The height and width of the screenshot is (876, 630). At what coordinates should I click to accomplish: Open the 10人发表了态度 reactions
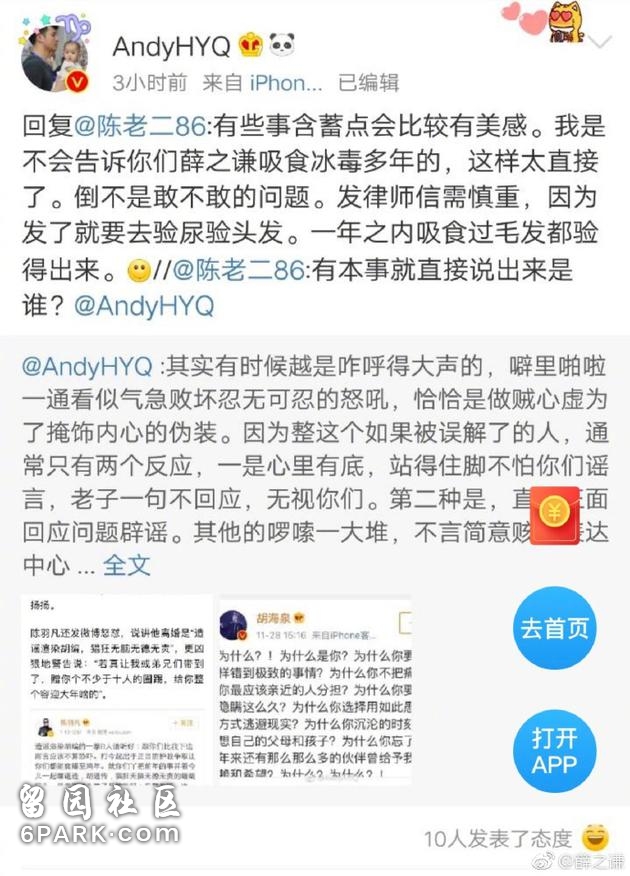click(x=497, y=838)
